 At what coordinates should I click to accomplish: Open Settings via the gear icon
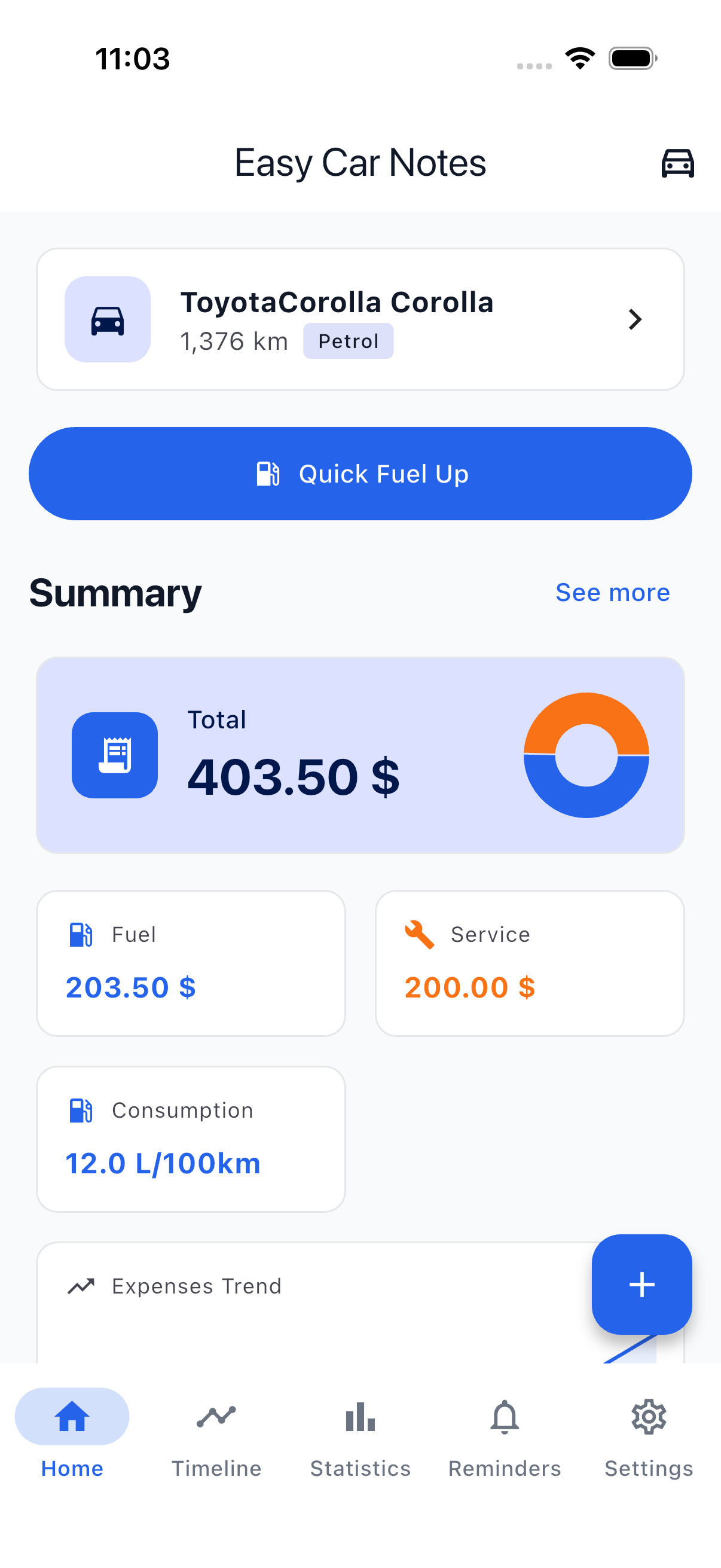pos(648,1419)
